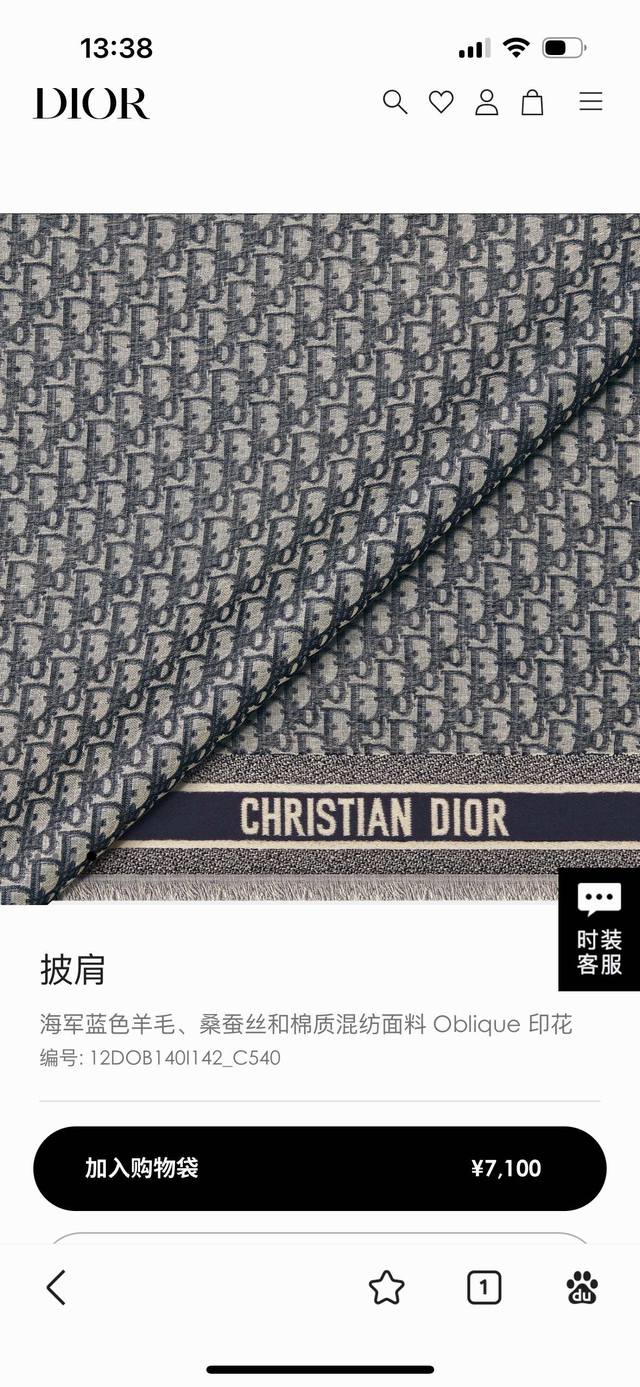Screen dimensions: 640x1387
Task: Bookmark this page with the star icon
Action: coord(386,1287)
